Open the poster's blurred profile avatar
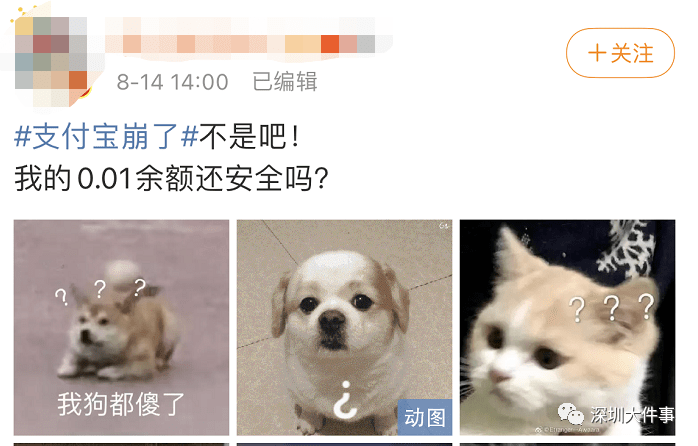Viewport: 698px width, 446px height. click(x=53, y=53)
